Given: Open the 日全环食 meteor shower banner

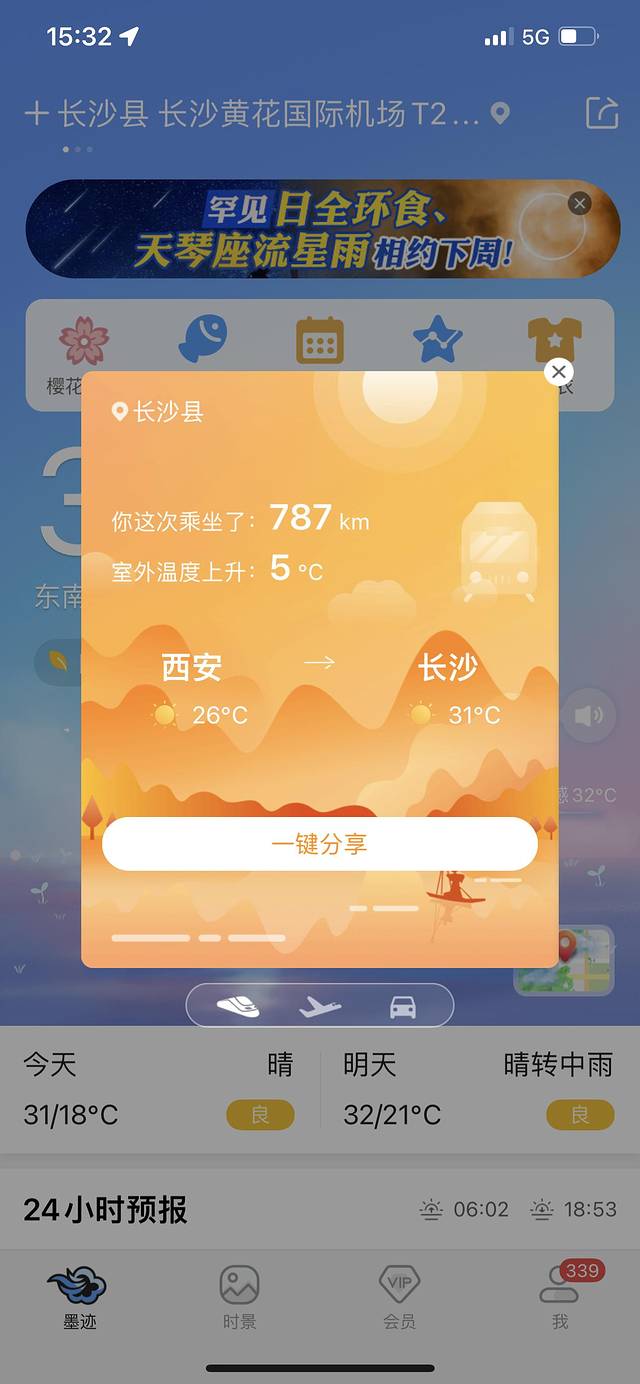Looking at the screenshot, I should pos(320,230).
